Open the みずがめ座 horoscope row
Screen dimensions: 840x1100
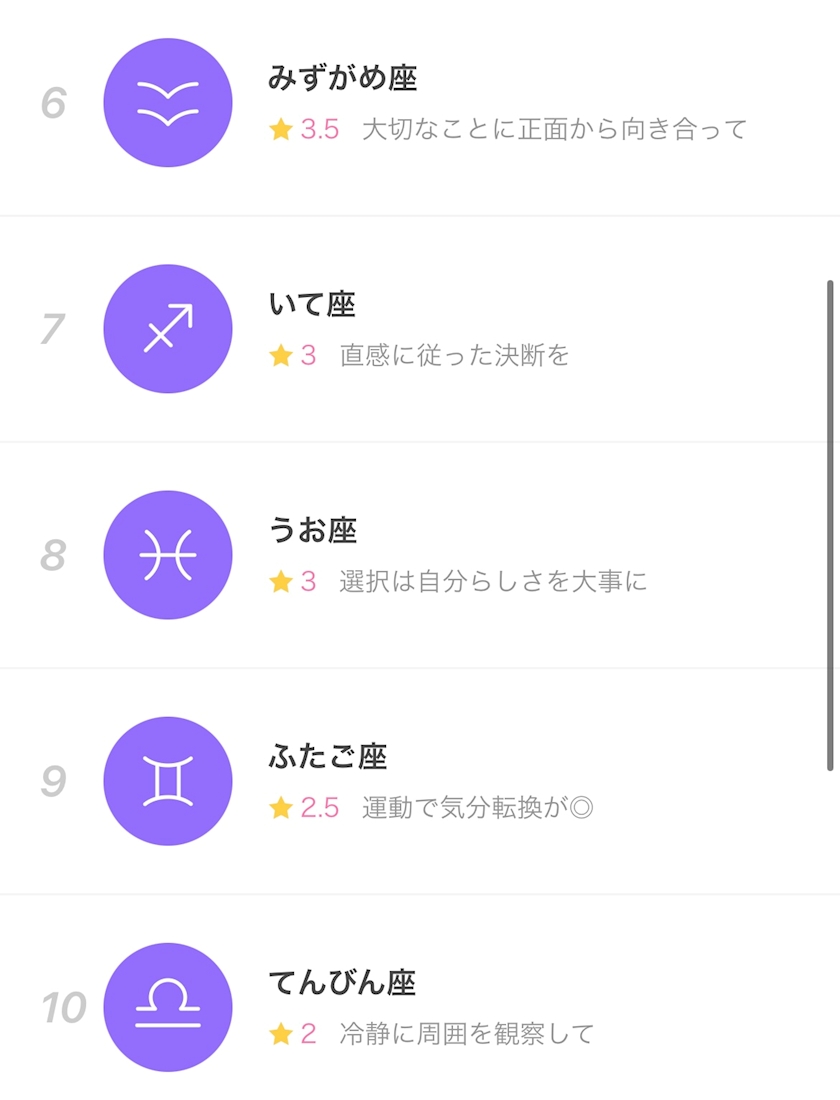point(420,103)
